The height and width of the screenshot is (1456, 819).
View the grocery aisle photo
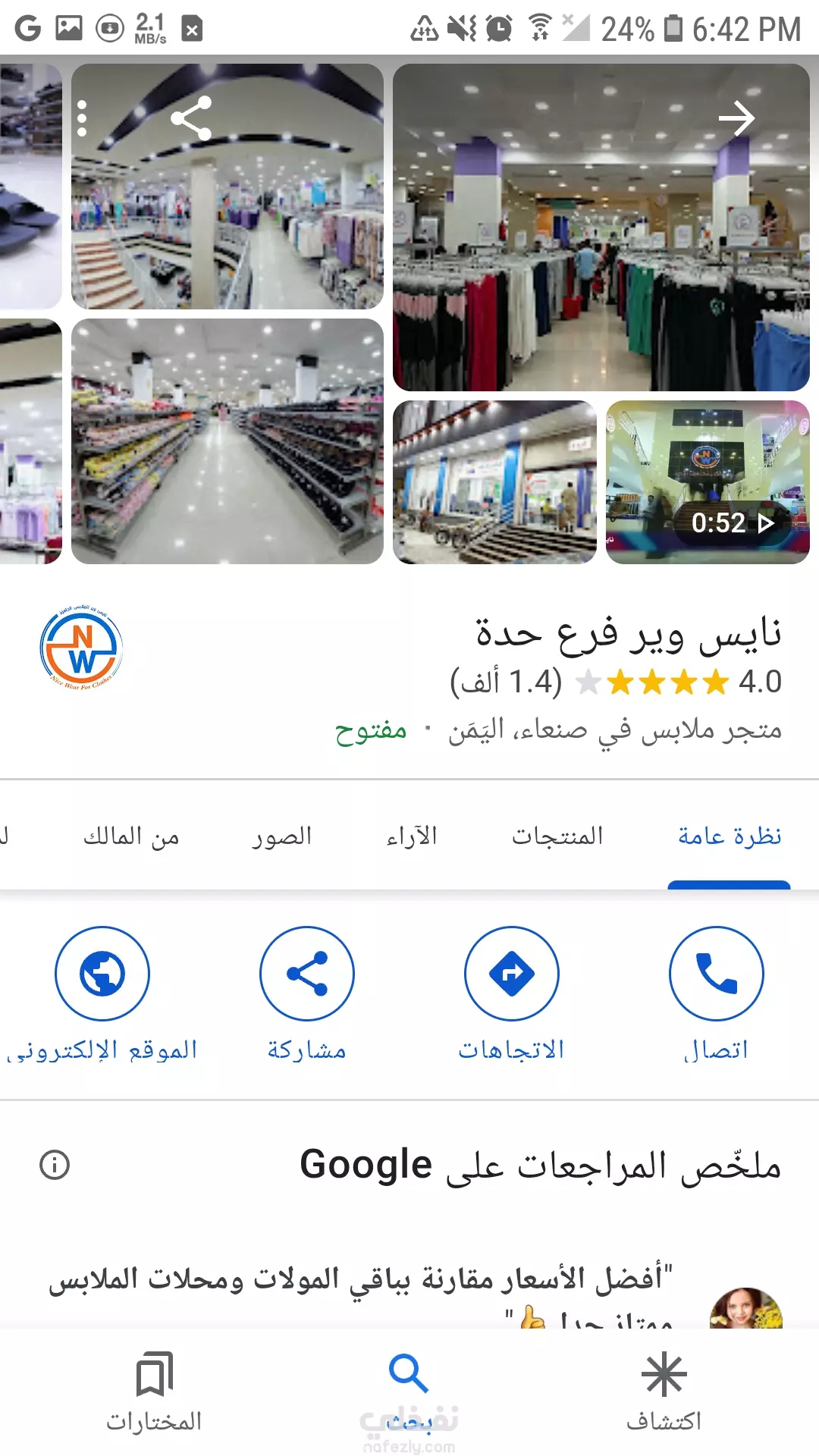[227, 441]
